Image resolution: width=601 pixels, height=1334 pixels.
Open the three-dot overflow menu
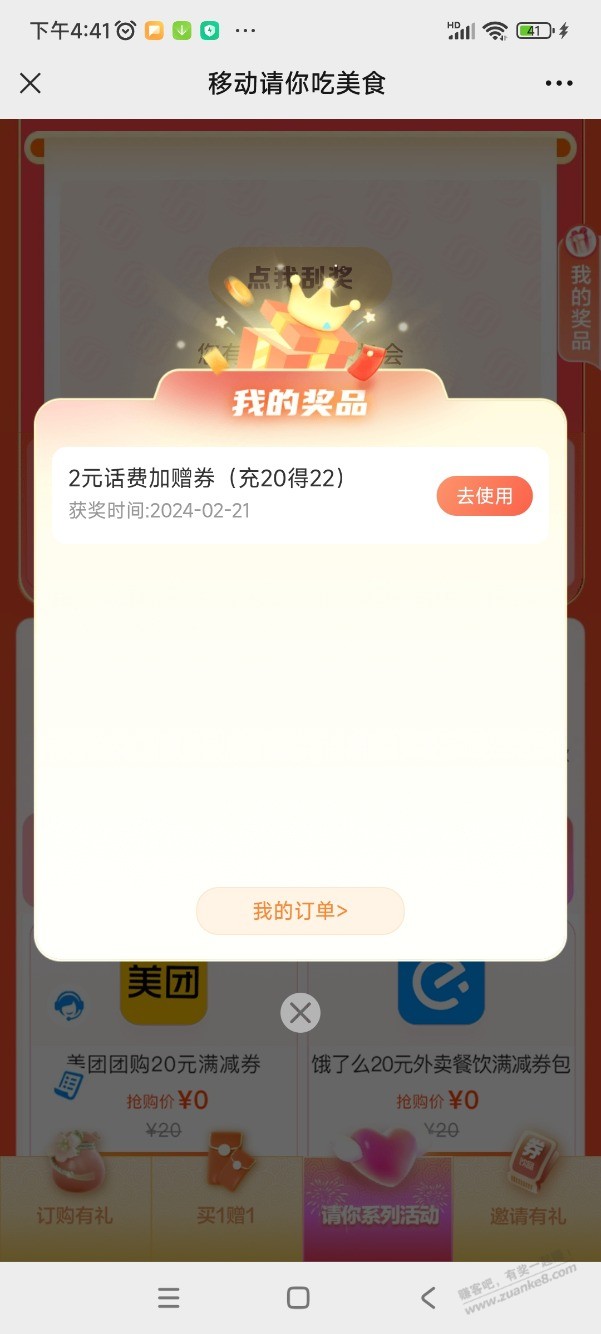(559, 83)
